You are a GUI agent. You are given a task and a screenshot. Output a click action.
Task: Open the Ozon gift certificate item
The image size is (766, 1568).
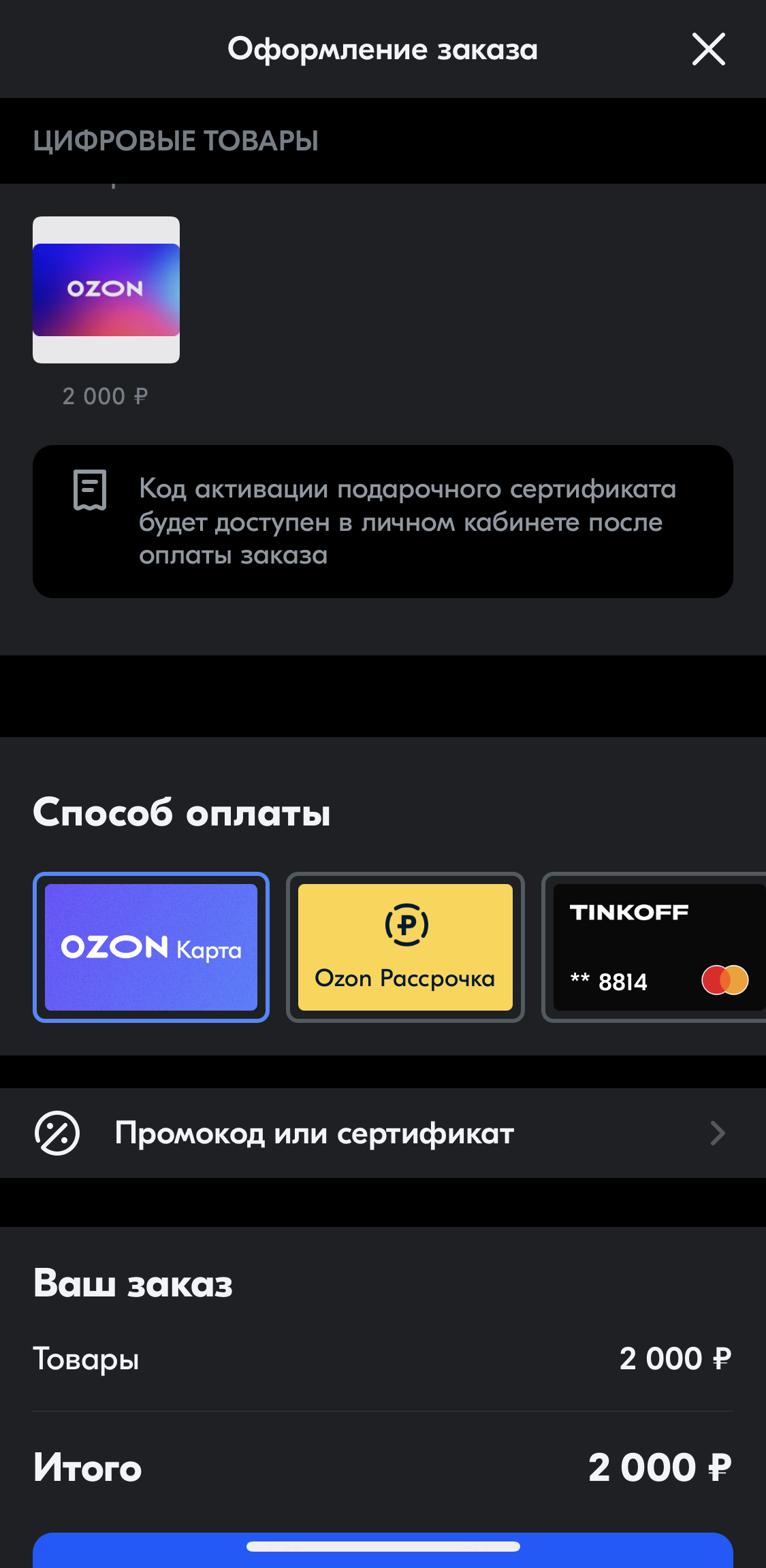tap(106, 290)
